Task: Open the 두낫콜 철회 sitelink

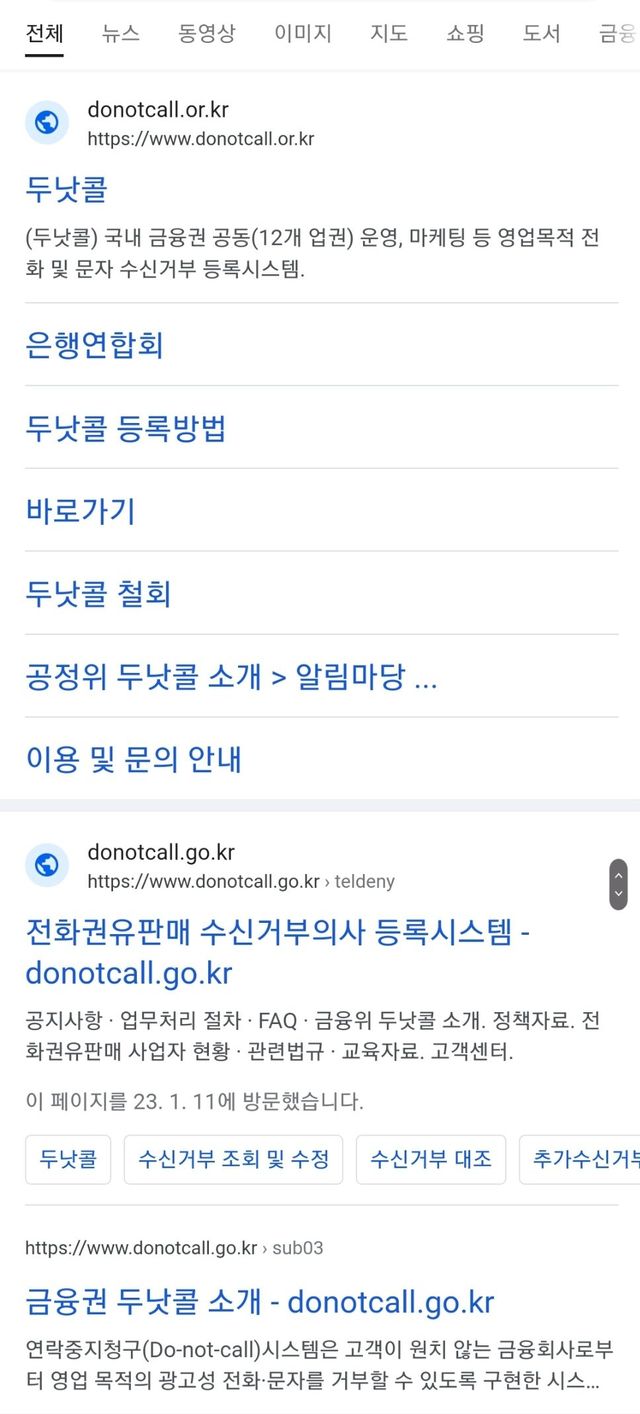Action: 98,594
